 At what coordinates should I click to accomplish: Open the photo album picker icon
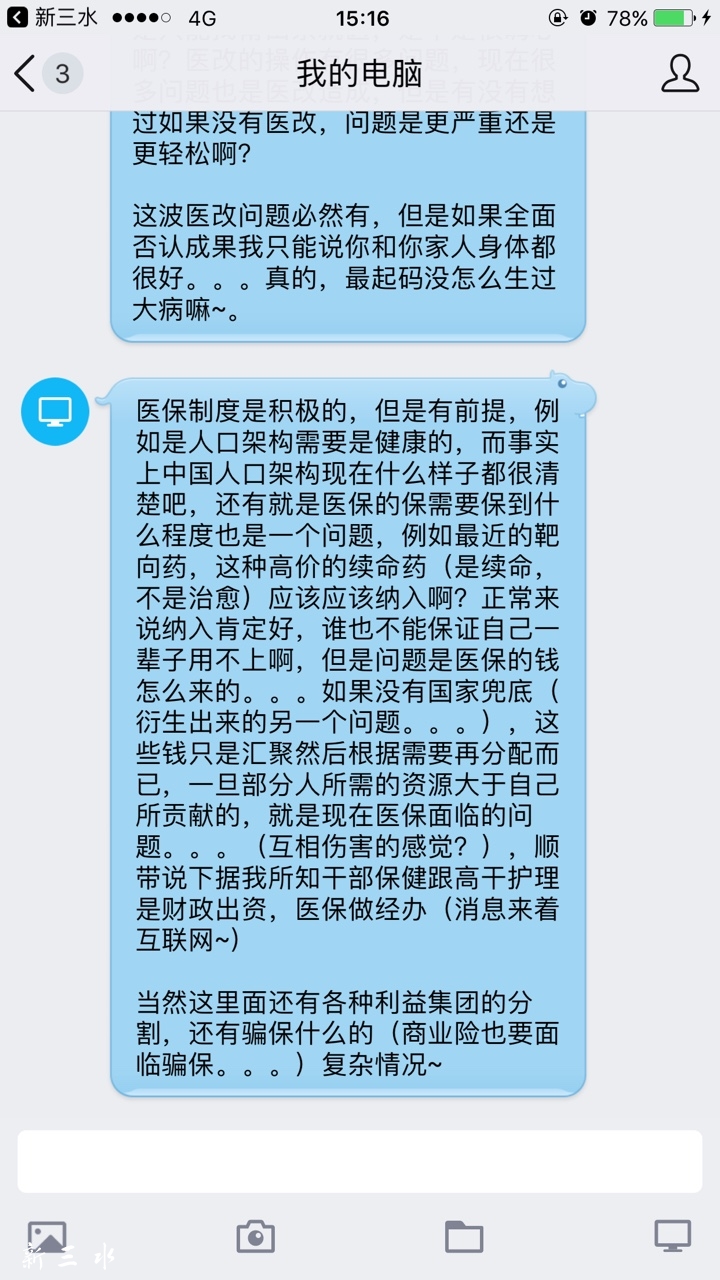tap(47, 1237)
